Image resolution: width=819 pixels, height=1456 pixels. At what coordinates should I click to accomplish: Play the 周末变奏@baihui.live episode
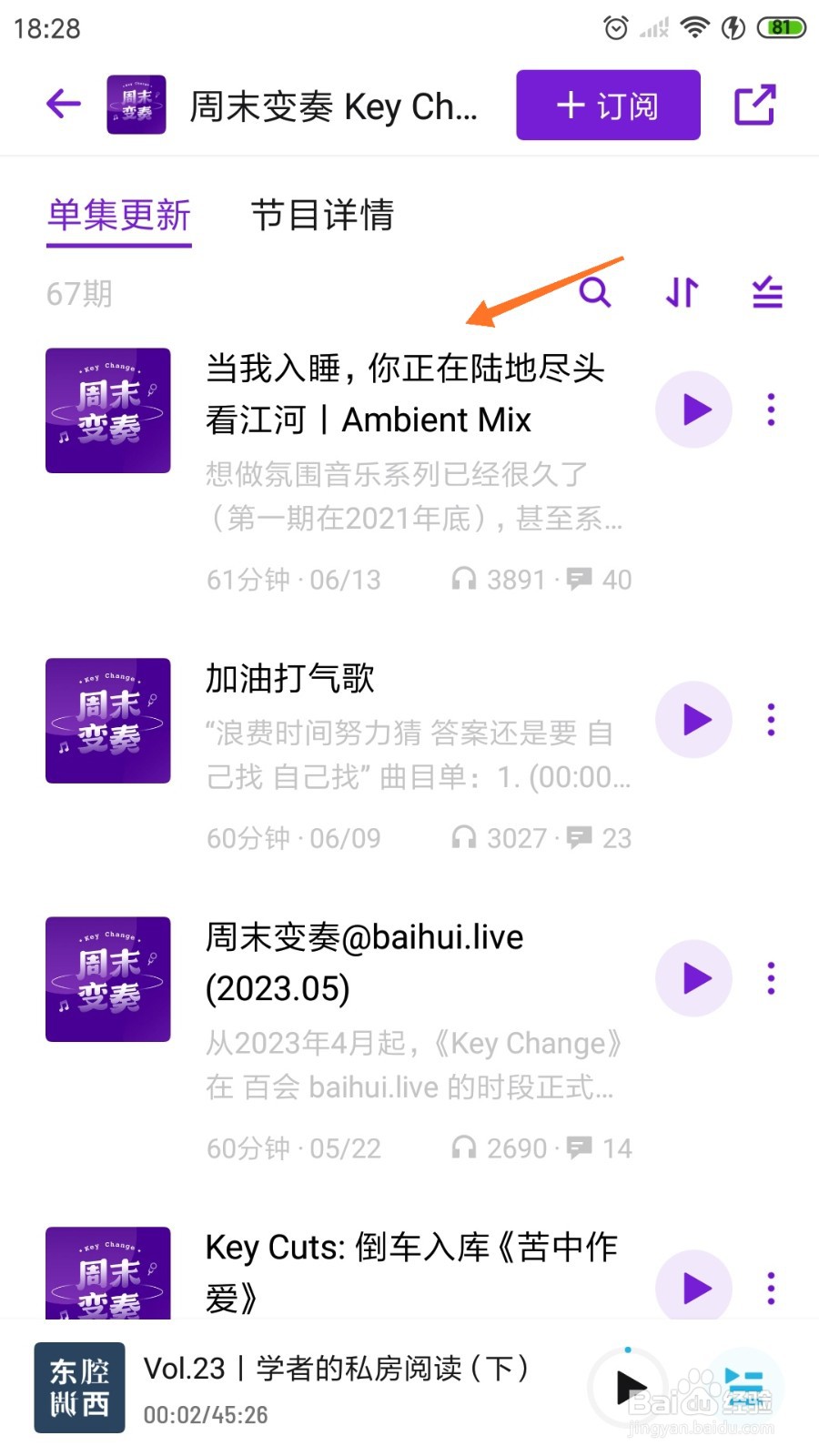pos(694,978)
